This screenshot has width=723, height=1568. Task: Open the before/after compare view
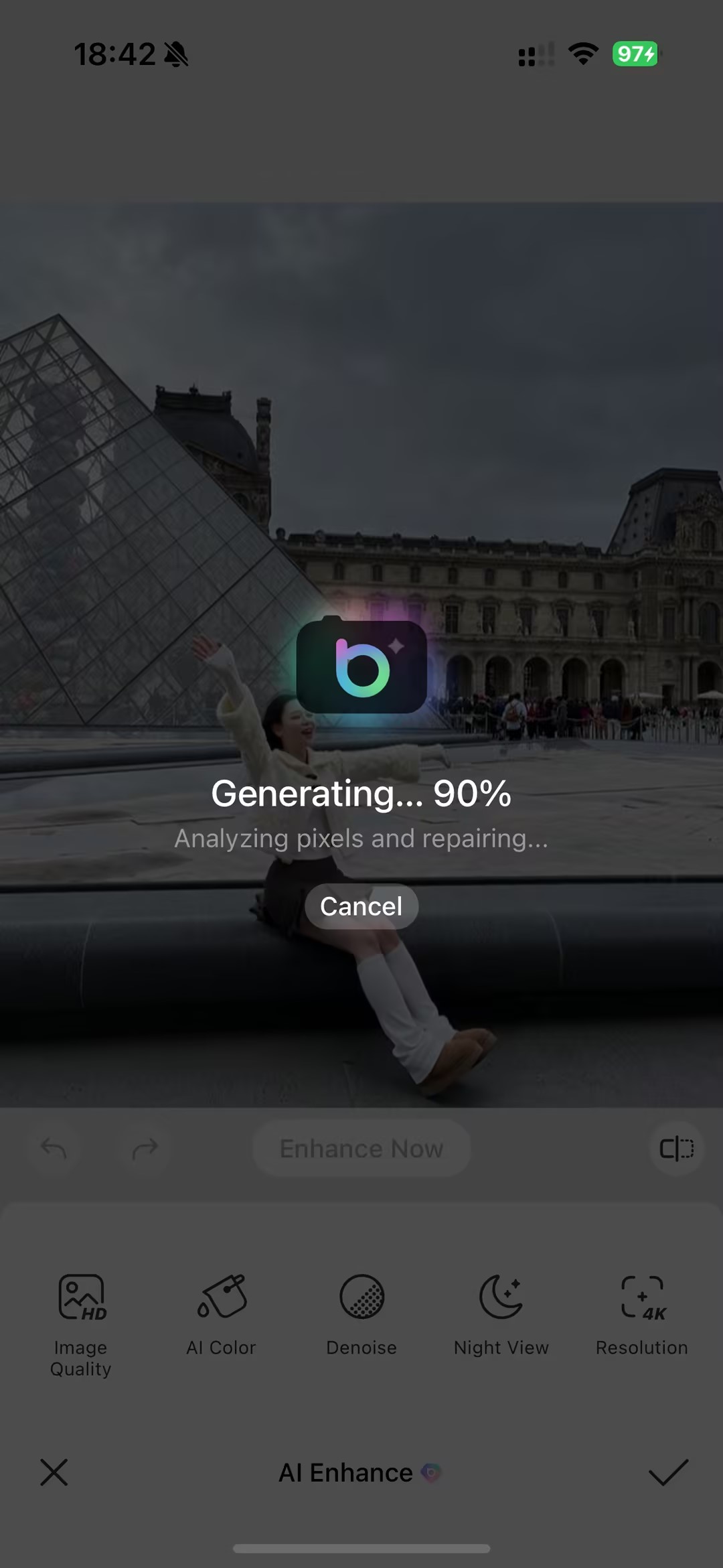pyautogui.click(x=677, y=1147)
